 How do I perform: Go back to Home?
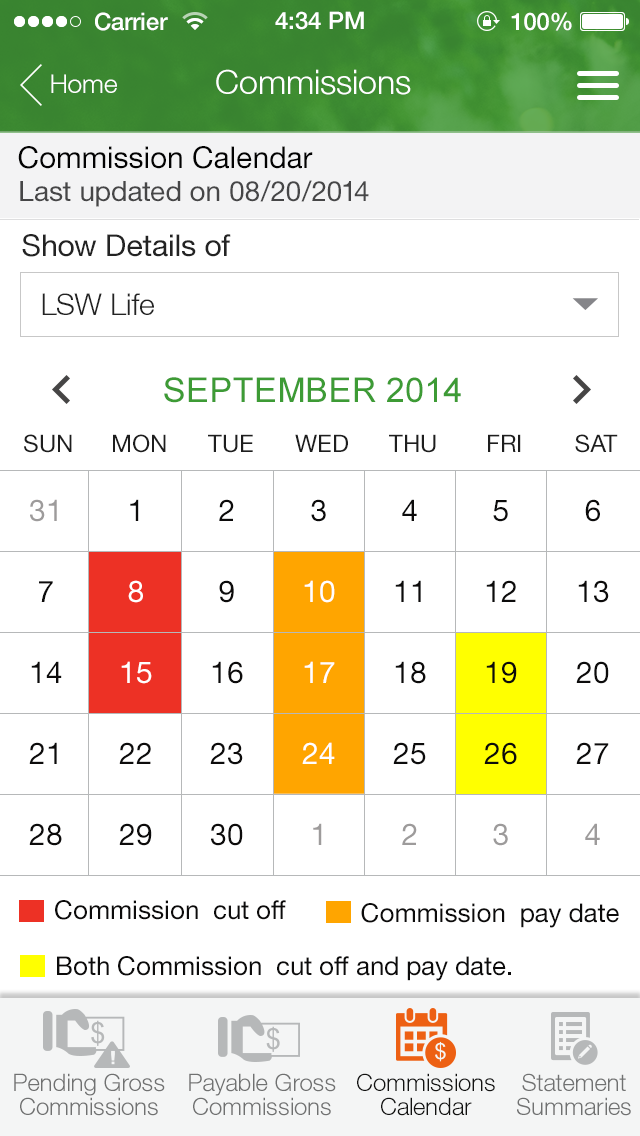69,84
